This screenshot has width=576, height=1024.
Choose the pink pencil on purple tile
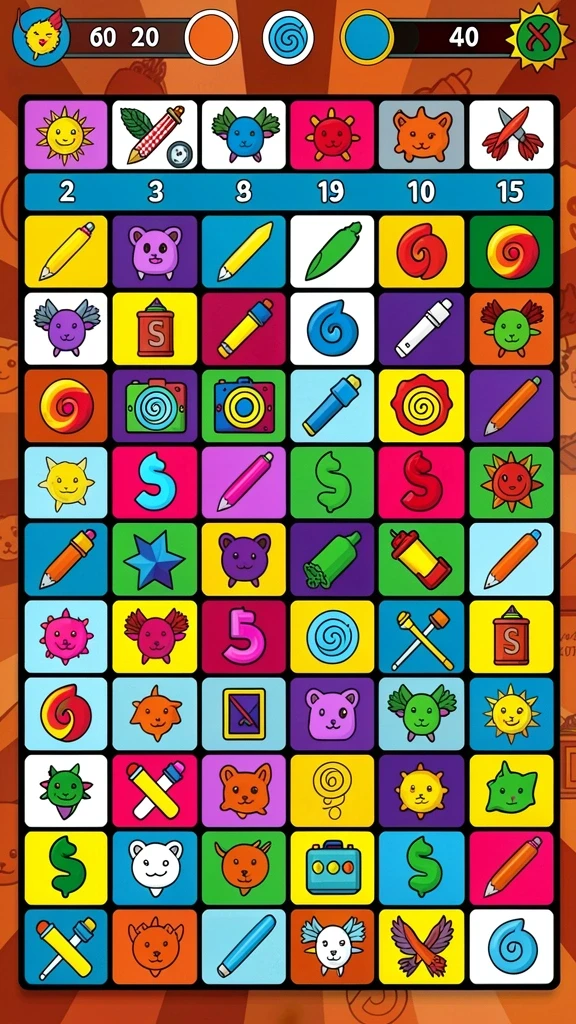244,482
